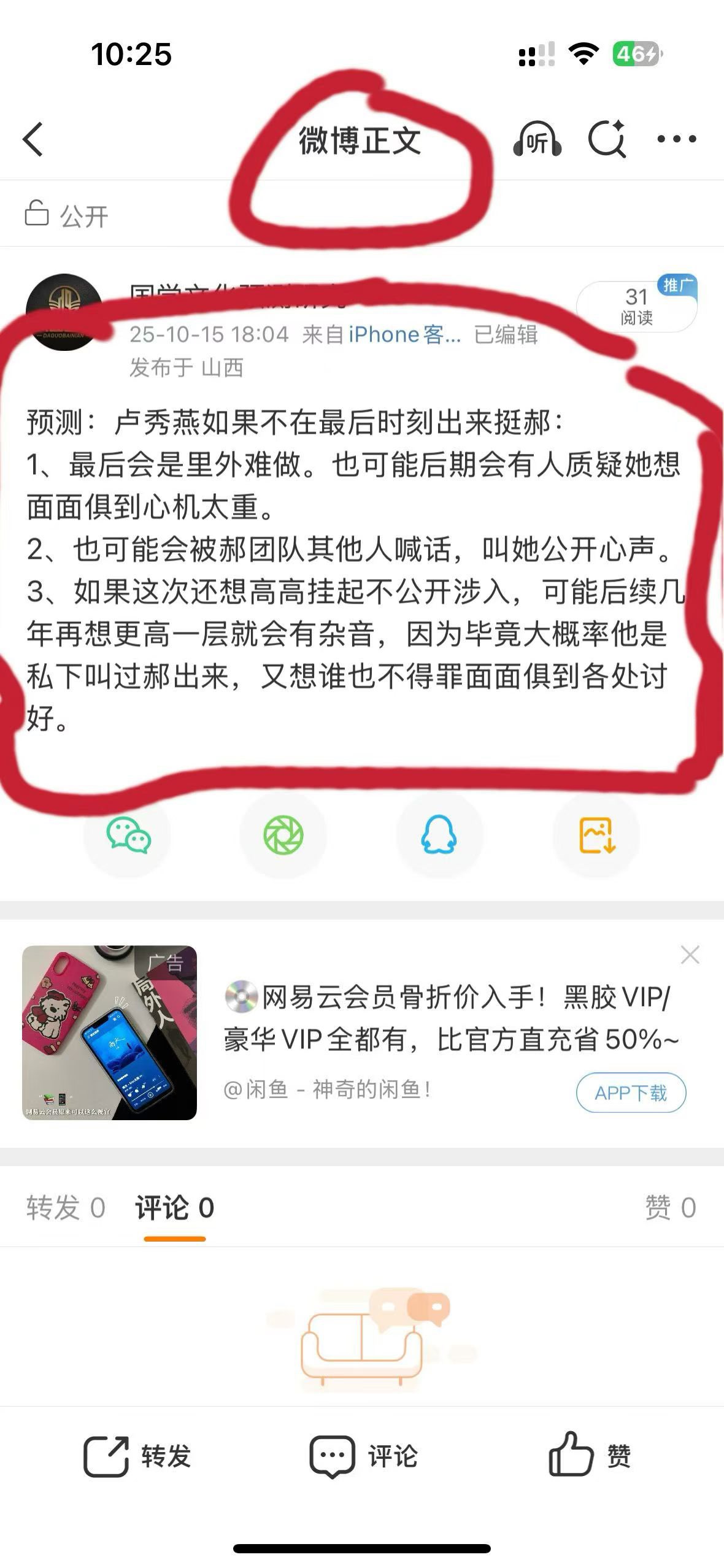Share the post to WeChat
This screenshot has height=1568, width=724.
[128, 835]
